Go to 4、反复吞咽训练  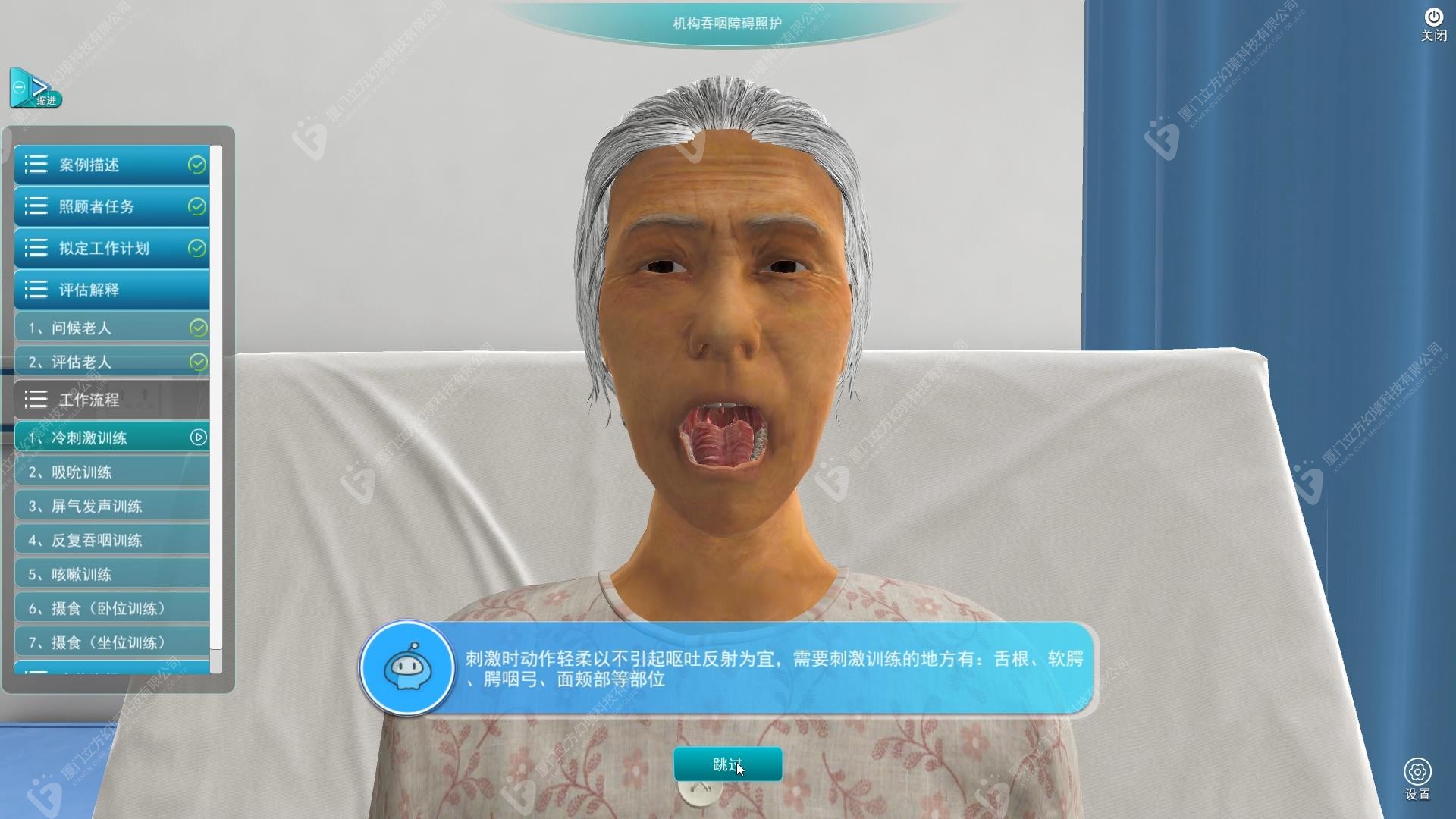tap(112, 540)
